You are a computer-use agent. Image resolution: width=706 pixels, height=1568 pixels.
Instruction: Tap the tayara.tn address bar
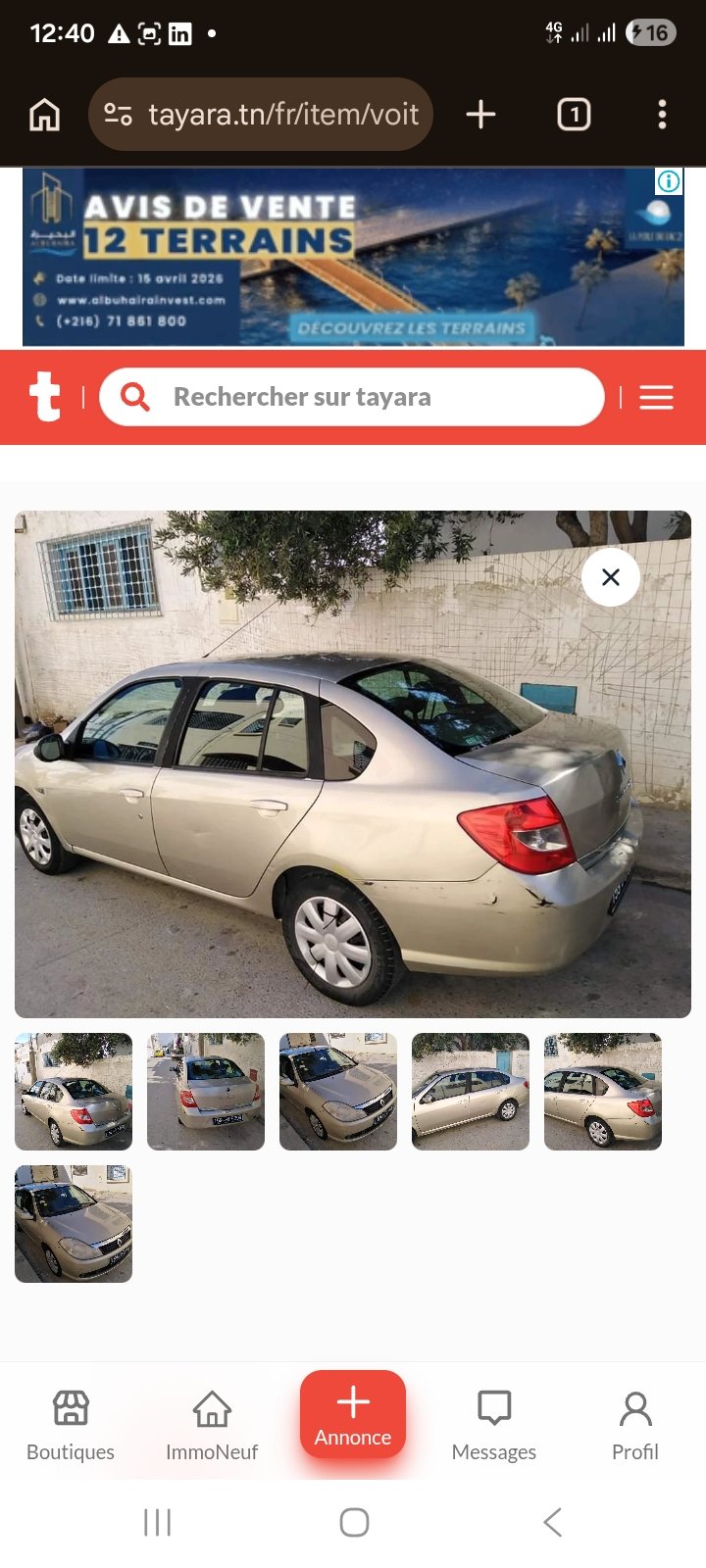261,115
